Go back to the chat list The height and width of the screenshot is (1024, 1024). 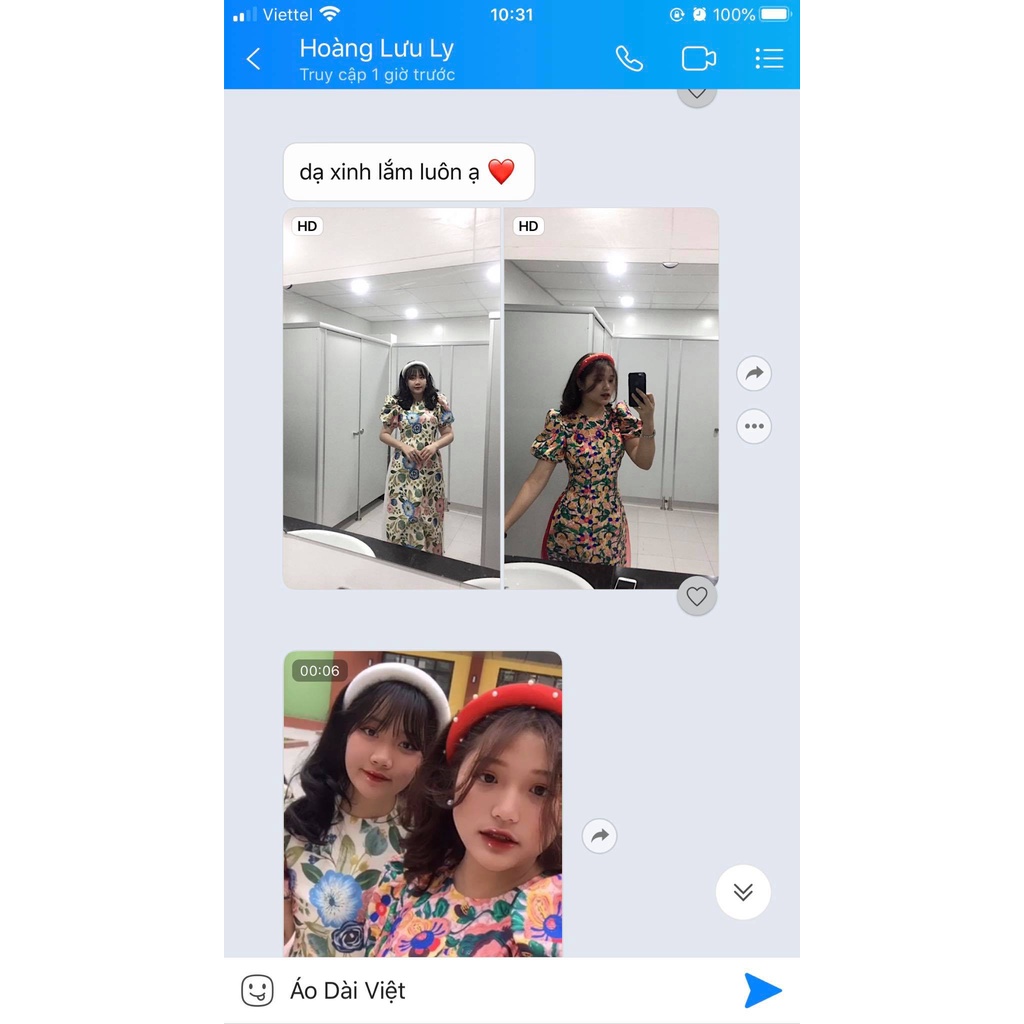click(x=254, y=59)
